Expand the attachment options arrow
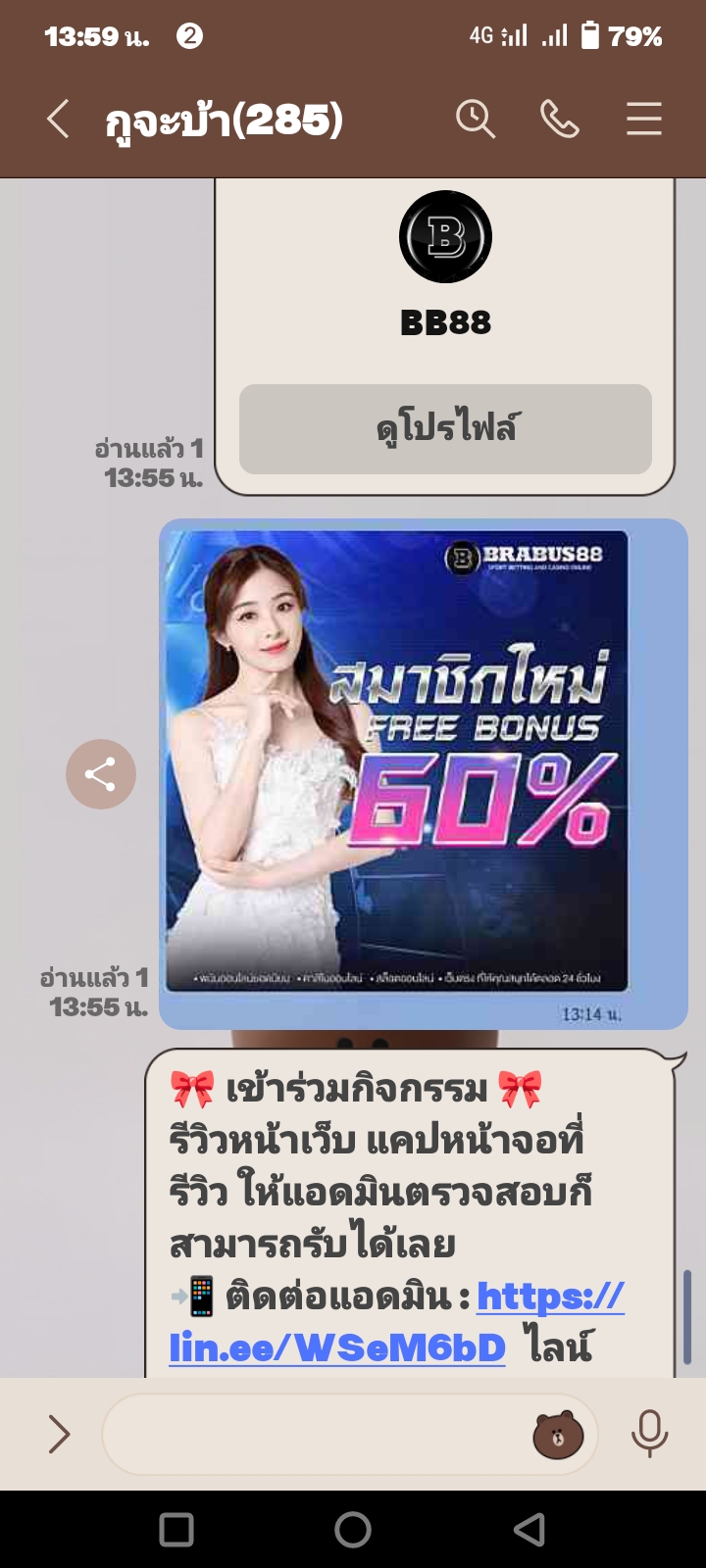This screenshot has height=1568, width=706. 59,1435
